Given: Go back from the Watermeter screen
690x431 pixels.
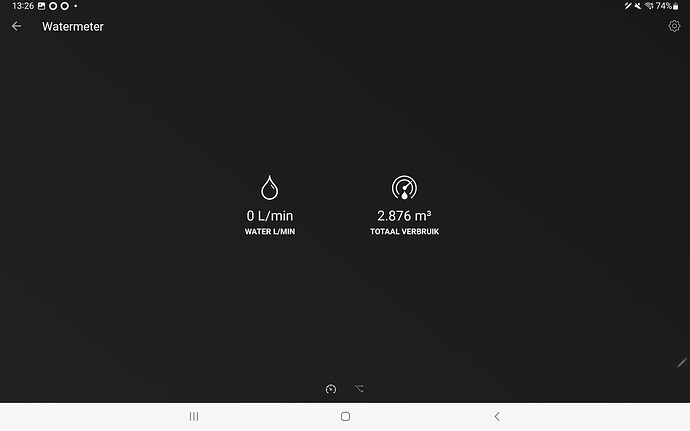Looking at the screenshot, I should [x=16, y=27].
